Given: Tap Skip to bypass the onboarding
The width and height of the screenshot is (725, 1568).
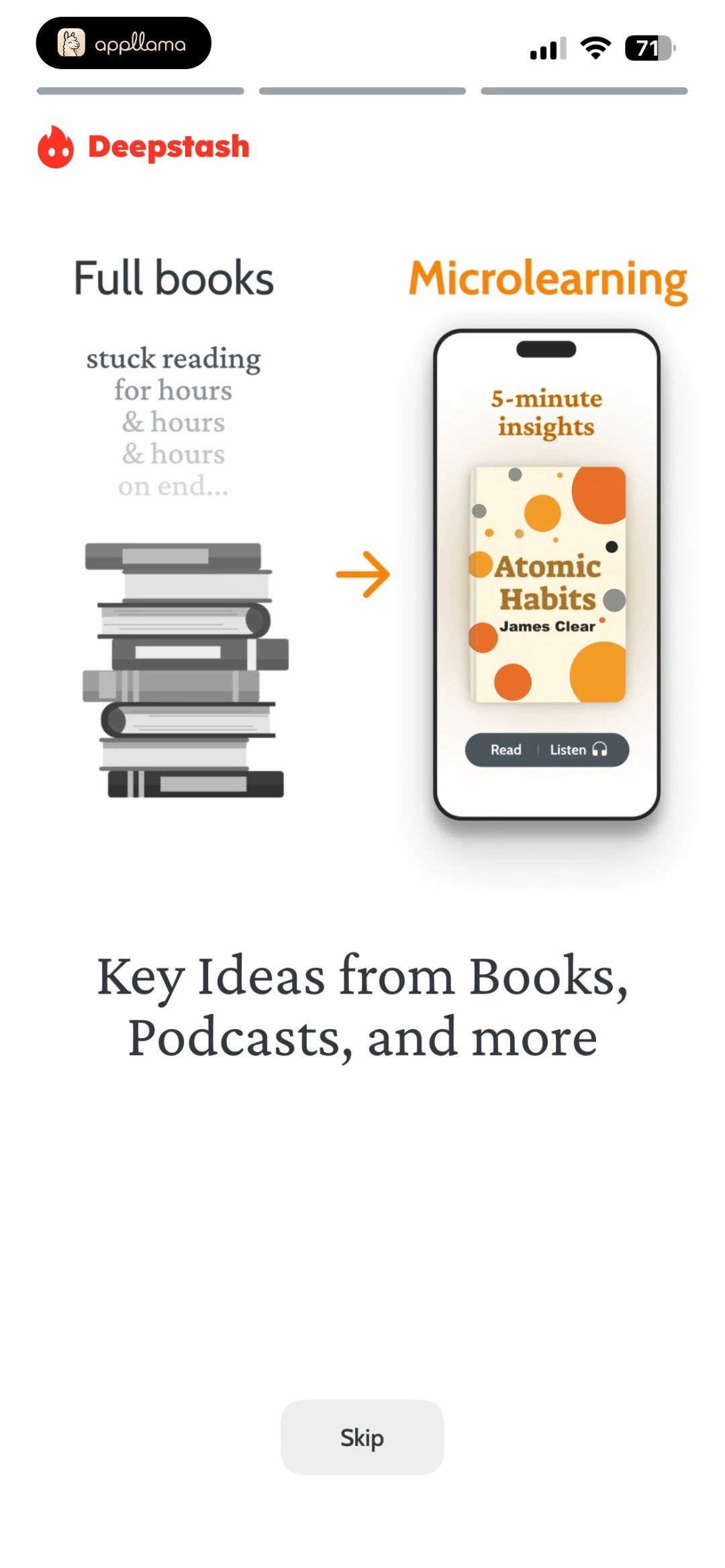Looking at the screenshot, I should [362, 1436].
